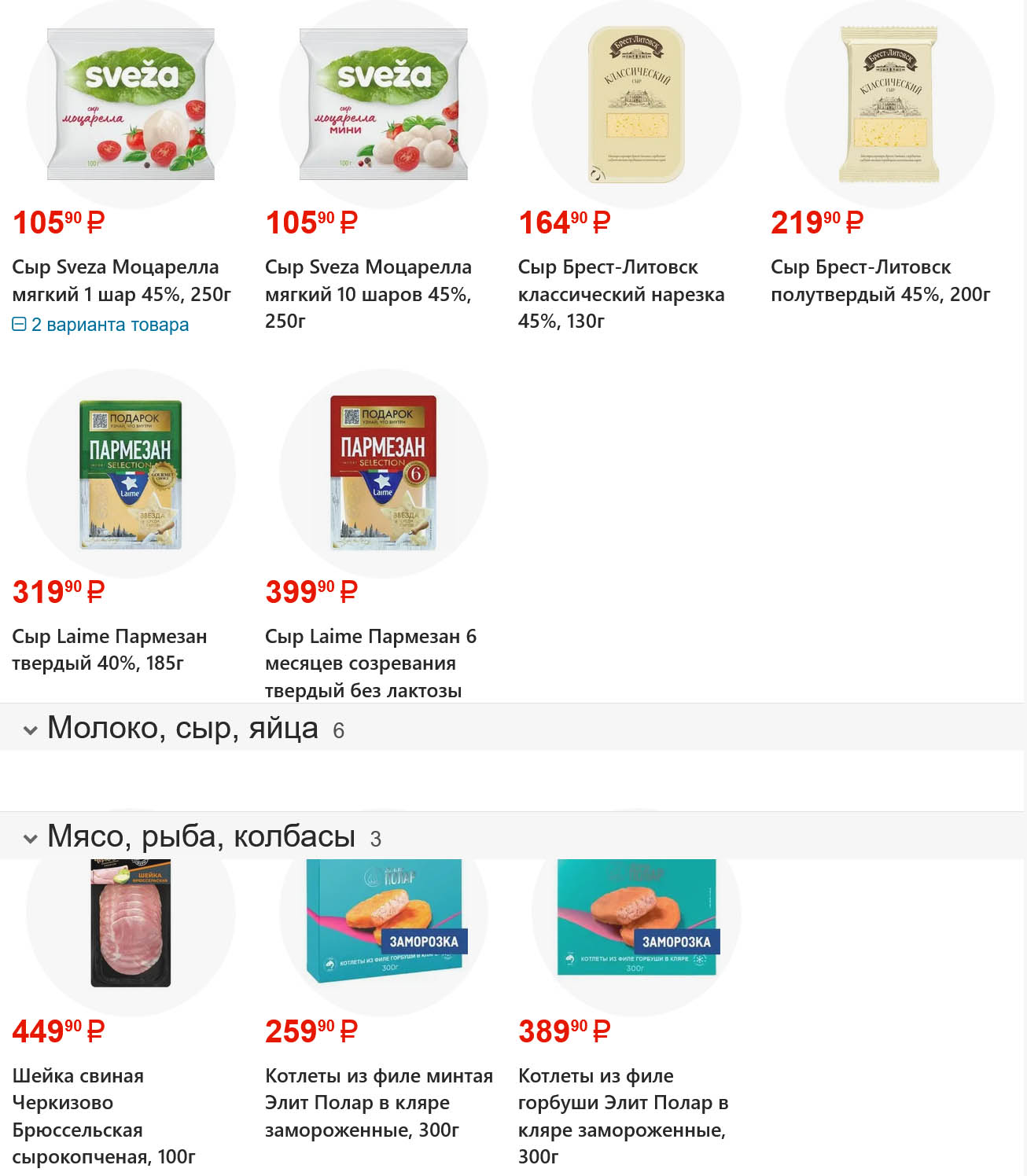This screenshot has height=1176, width=1027.
Task: View Брест-Литовск полутвердый 45% 200г cheese
Action: (x=879, y=281)
